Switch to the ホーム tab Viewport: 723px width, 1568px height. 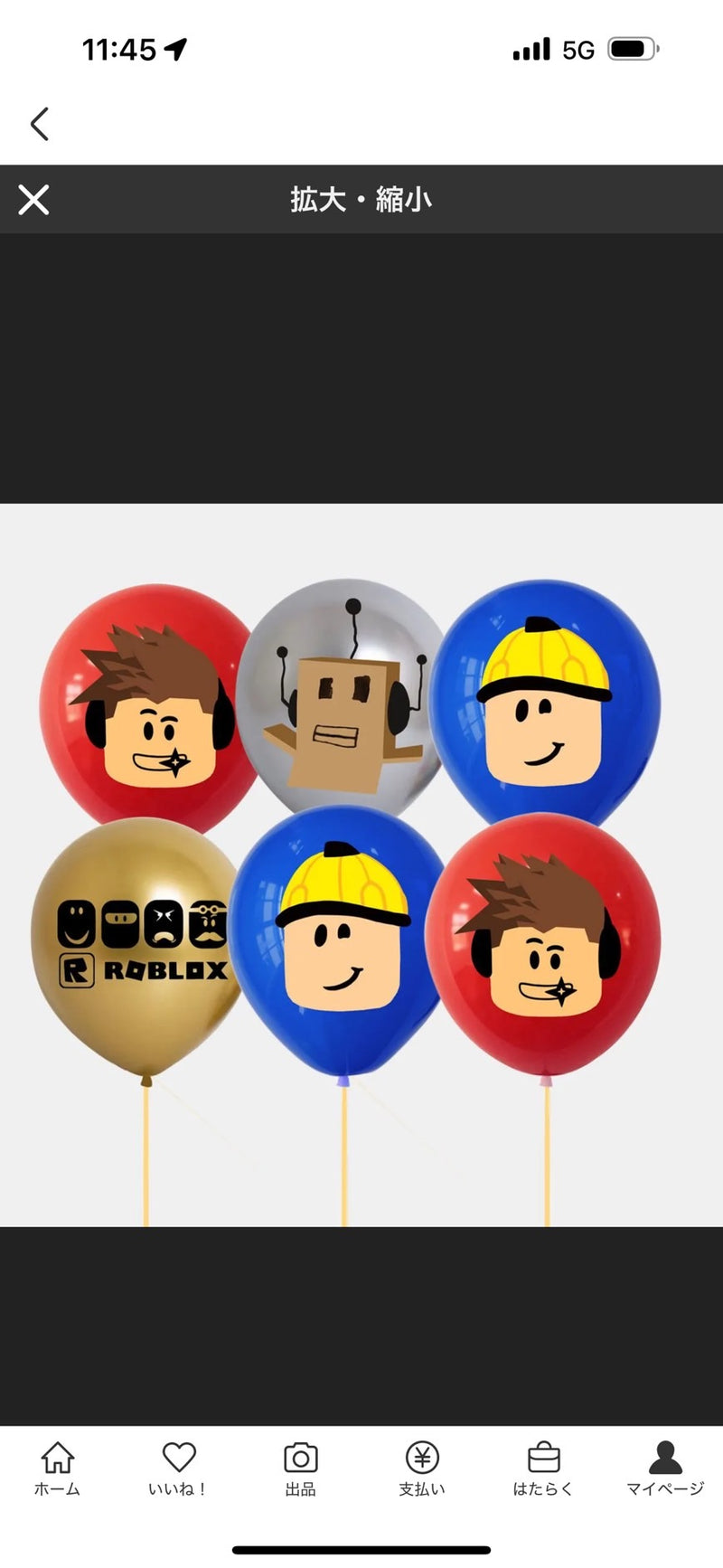click(57, 1469)
